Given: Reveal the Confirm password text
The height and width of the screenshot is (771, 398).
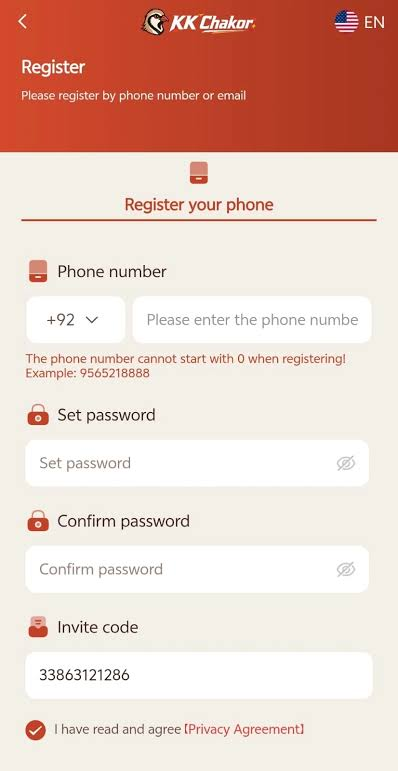Looking at the screenshot, I should point(346,569).
